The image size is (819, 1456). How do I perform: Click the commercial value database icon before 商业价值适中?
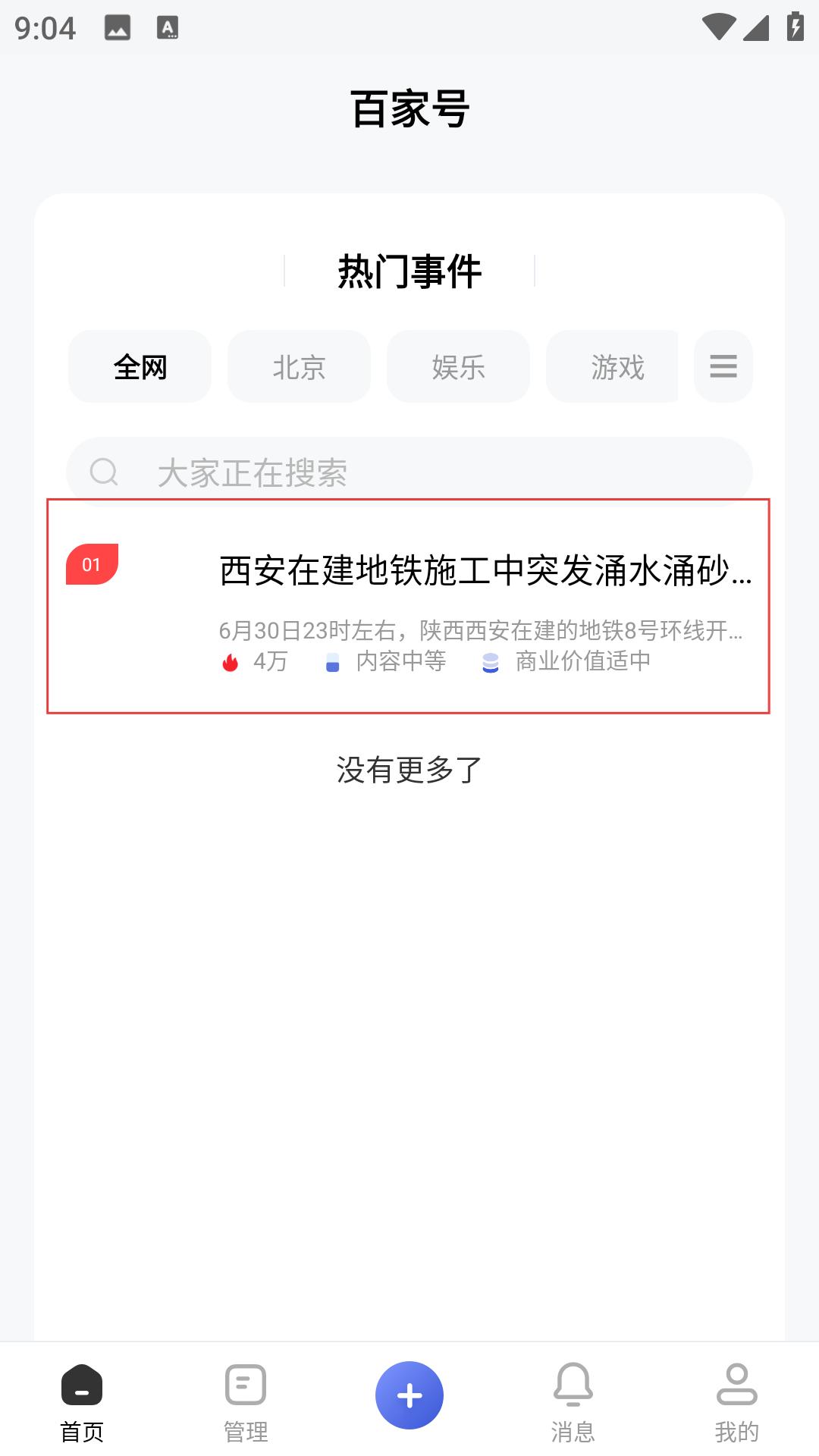point(490,662)
